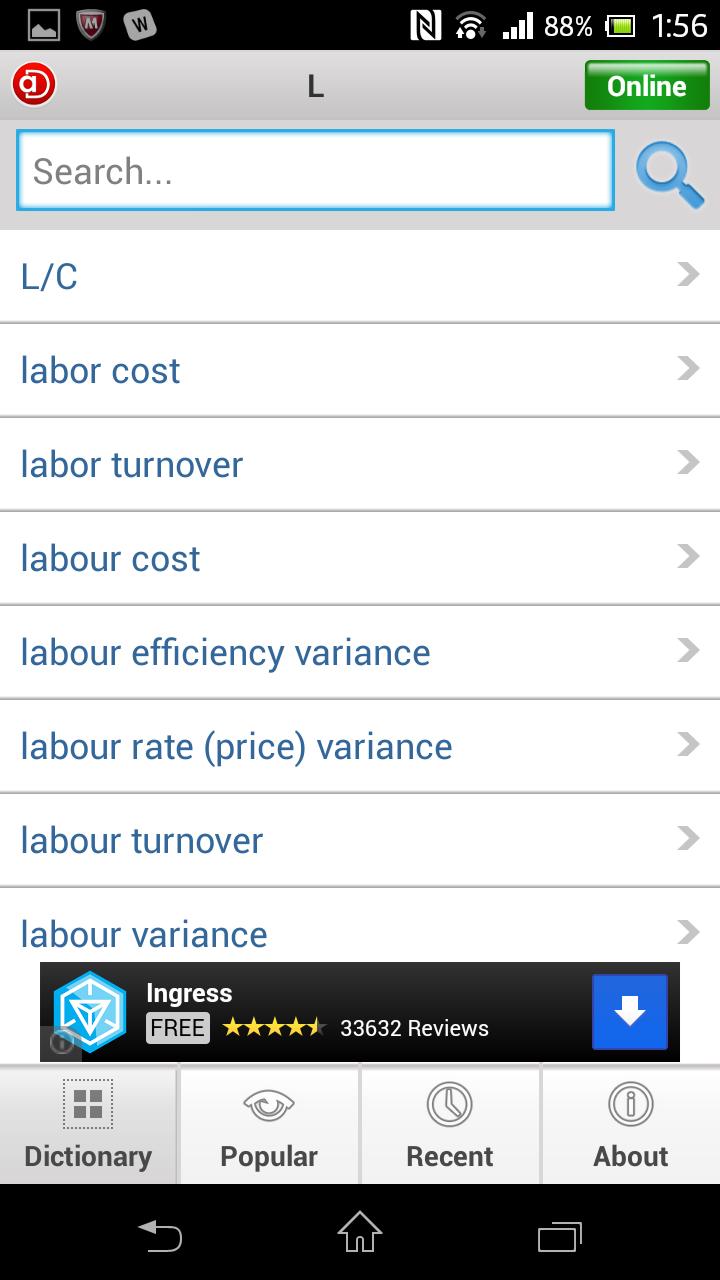720x1280 pixels.
Task: Tap inside the Search field
Action: [x=315, y=171]
